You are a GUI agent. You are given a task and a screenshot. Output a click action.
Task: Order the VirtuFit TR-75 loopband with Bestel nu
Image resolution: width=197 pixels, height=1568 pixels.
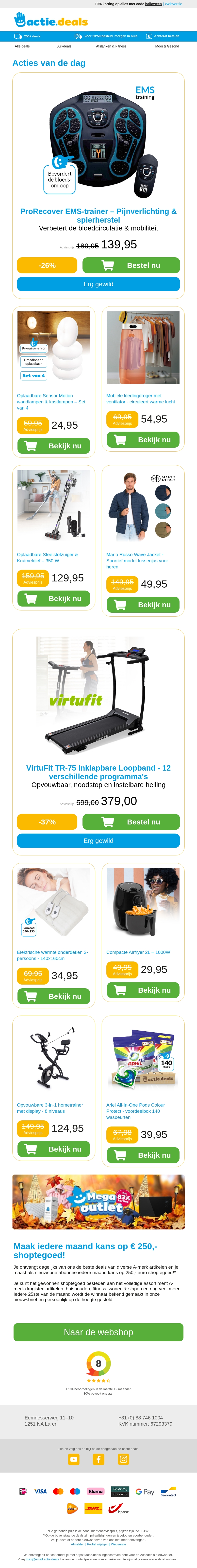(x=131, y=822)
